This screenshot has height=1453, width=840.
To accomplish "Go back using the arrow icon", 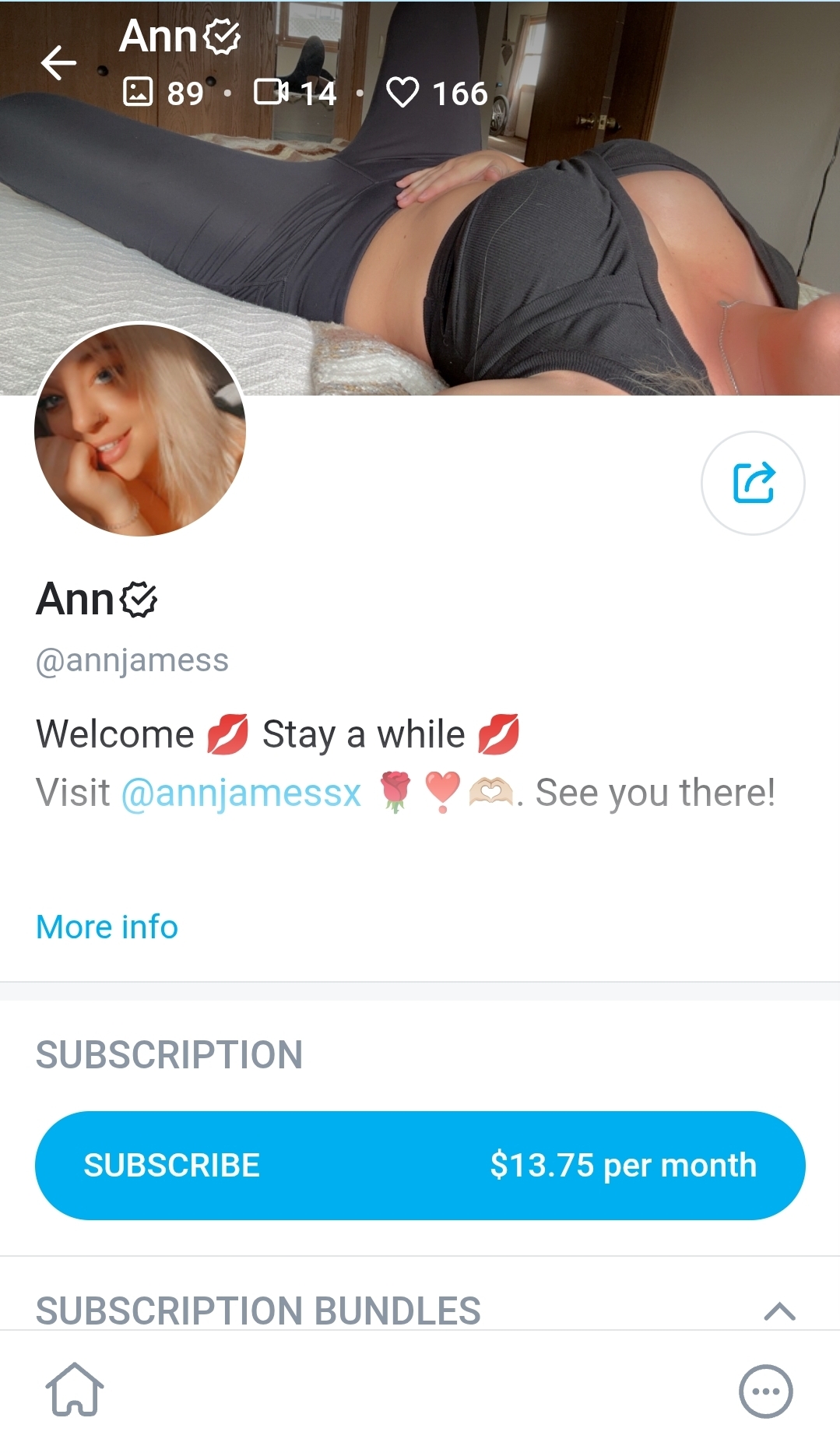I will [x=58, y=63].
